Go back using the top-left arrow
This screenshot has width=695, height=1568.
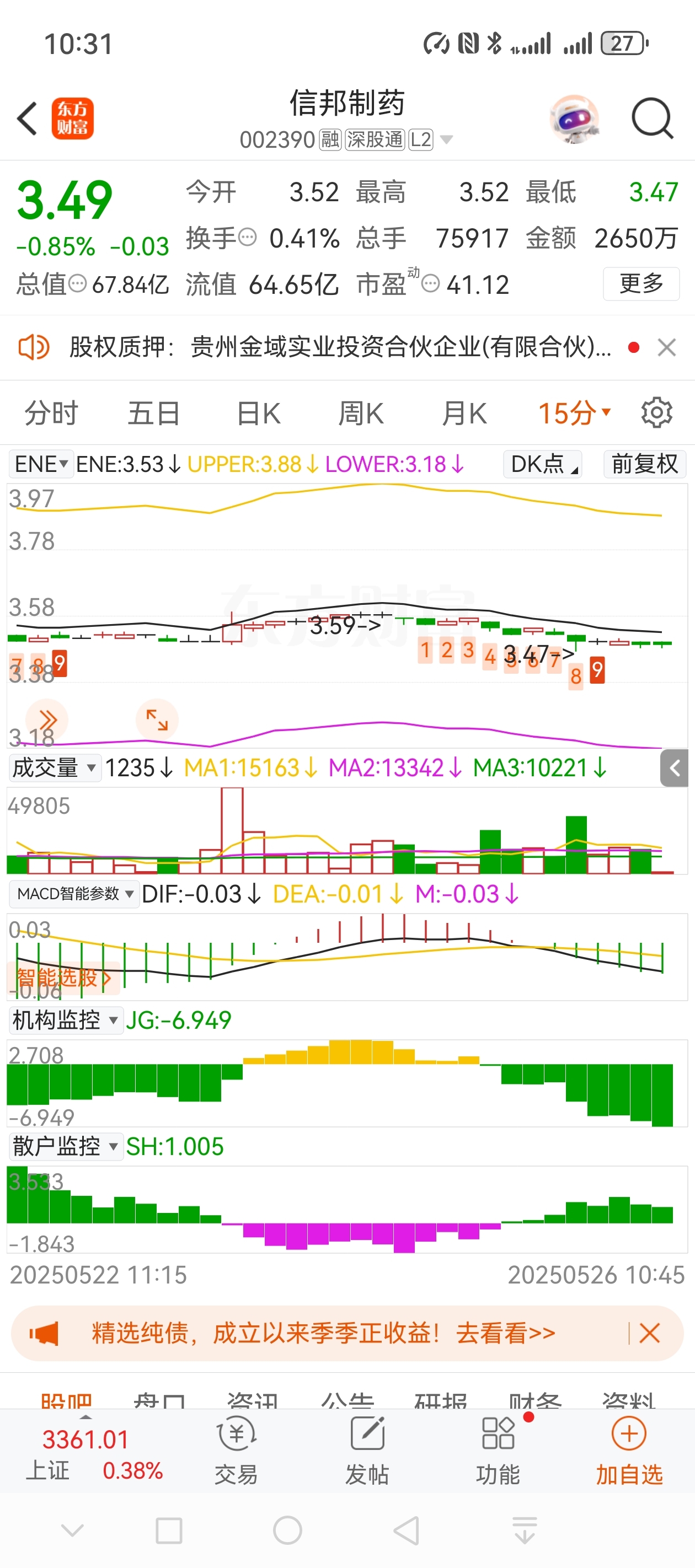coord(28,118)
